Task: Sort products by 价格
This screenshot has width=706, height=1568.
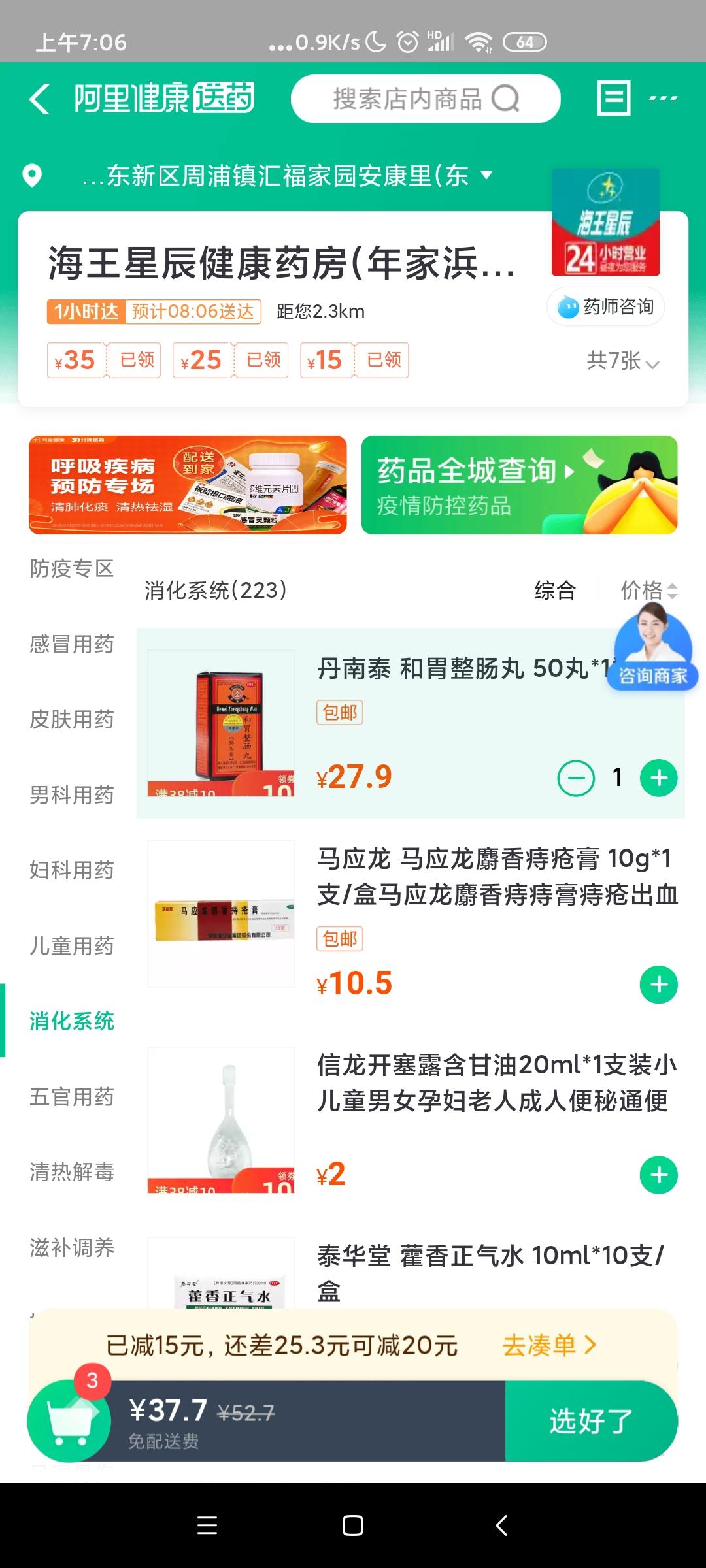Action: [x=648, y=591]
